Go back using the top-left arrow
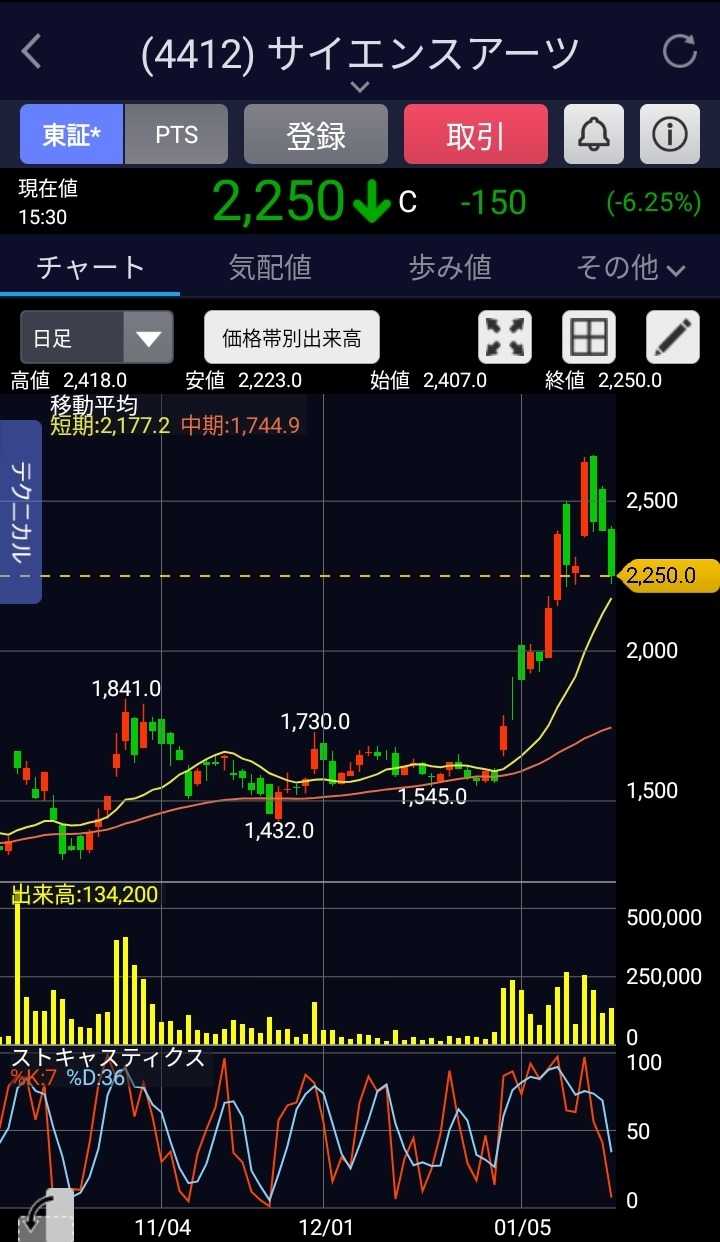720x1242 pixels. click(32, 51)
